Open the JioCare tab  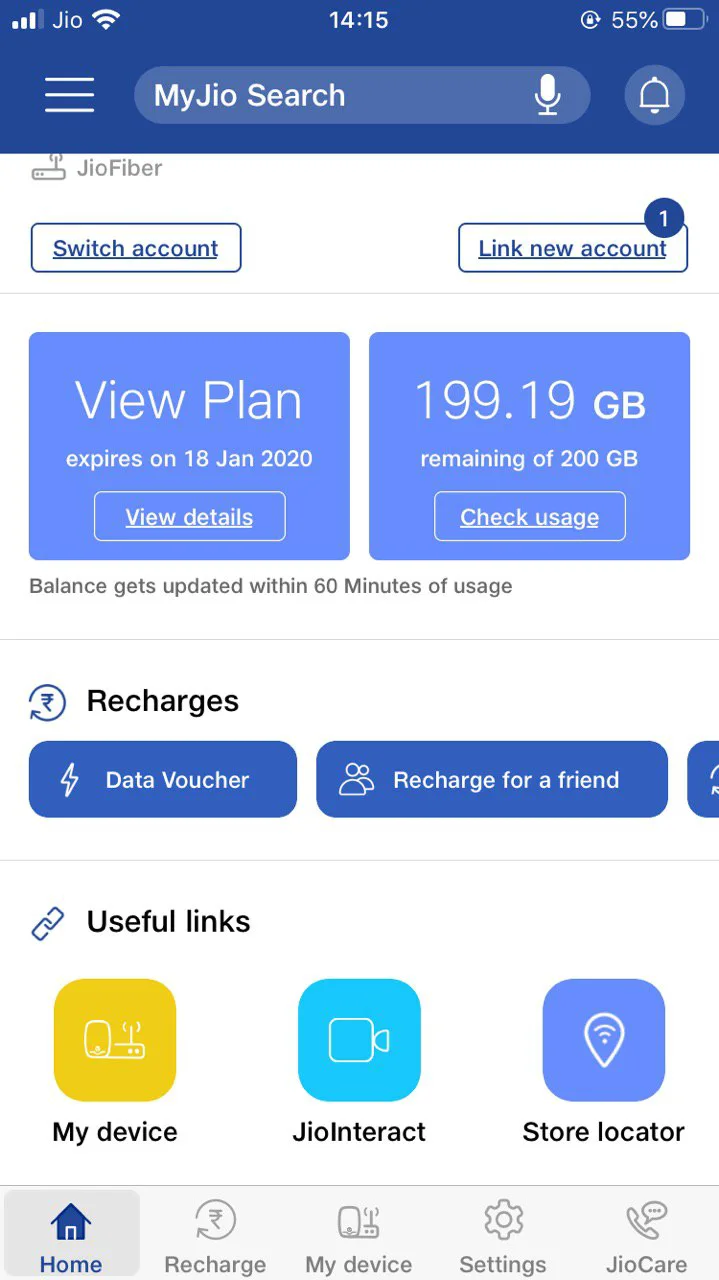click(646, 1236)
